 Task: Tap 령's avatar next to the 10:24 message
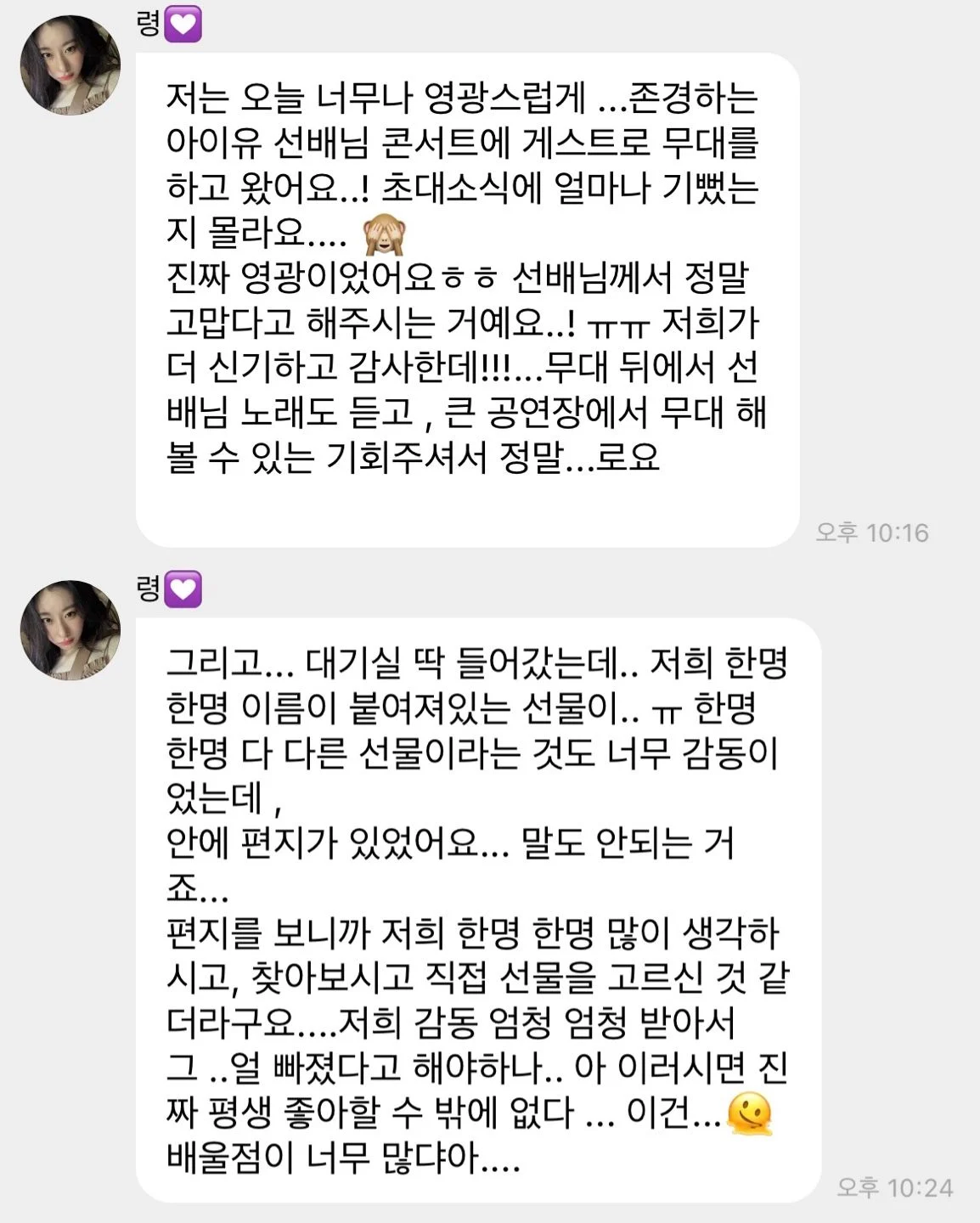pyautogui.click(x=70, y=629)
